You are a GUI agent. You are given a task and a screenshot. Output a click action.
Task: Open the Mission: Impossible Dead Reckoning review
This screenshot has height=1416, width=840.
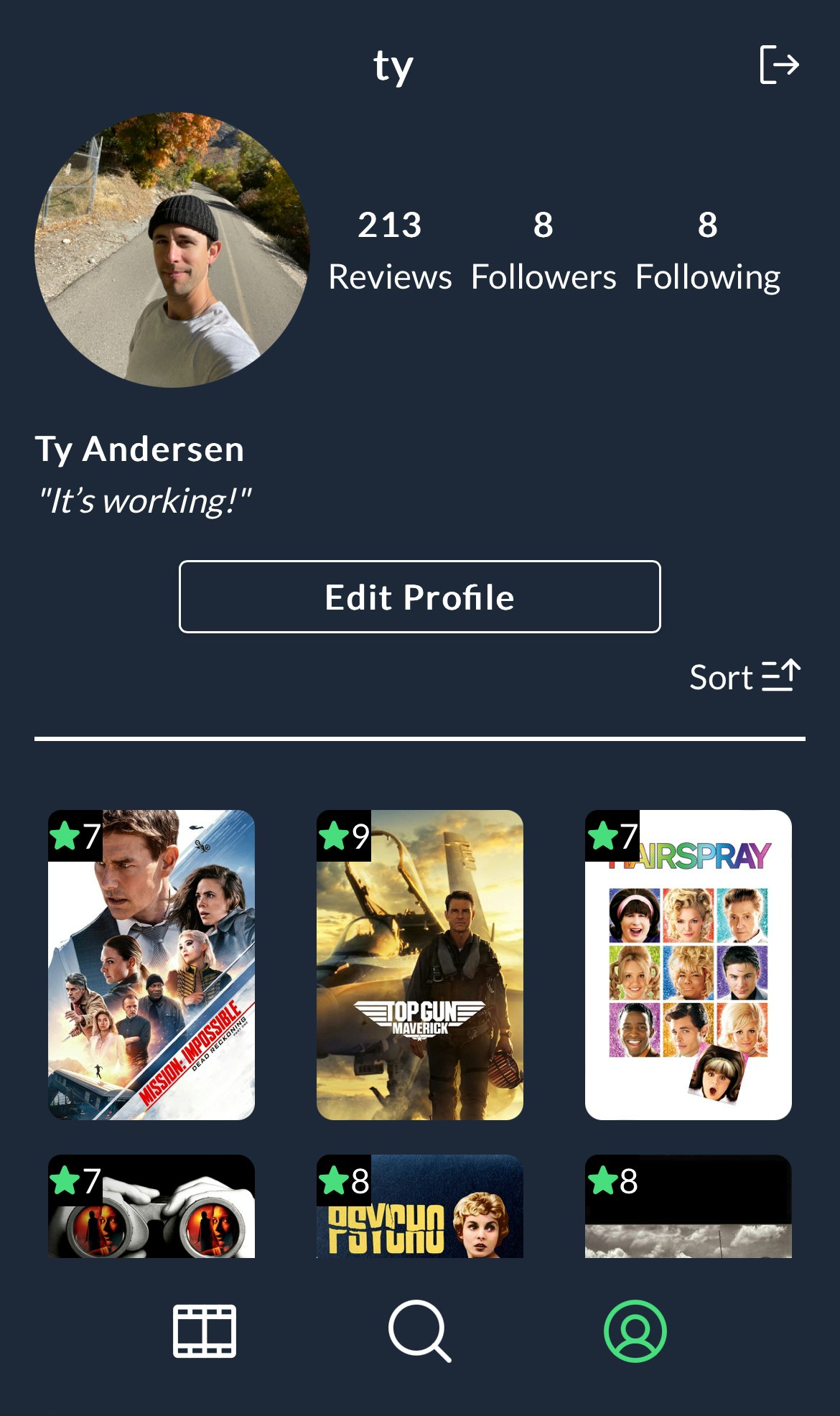pos(151,964)
